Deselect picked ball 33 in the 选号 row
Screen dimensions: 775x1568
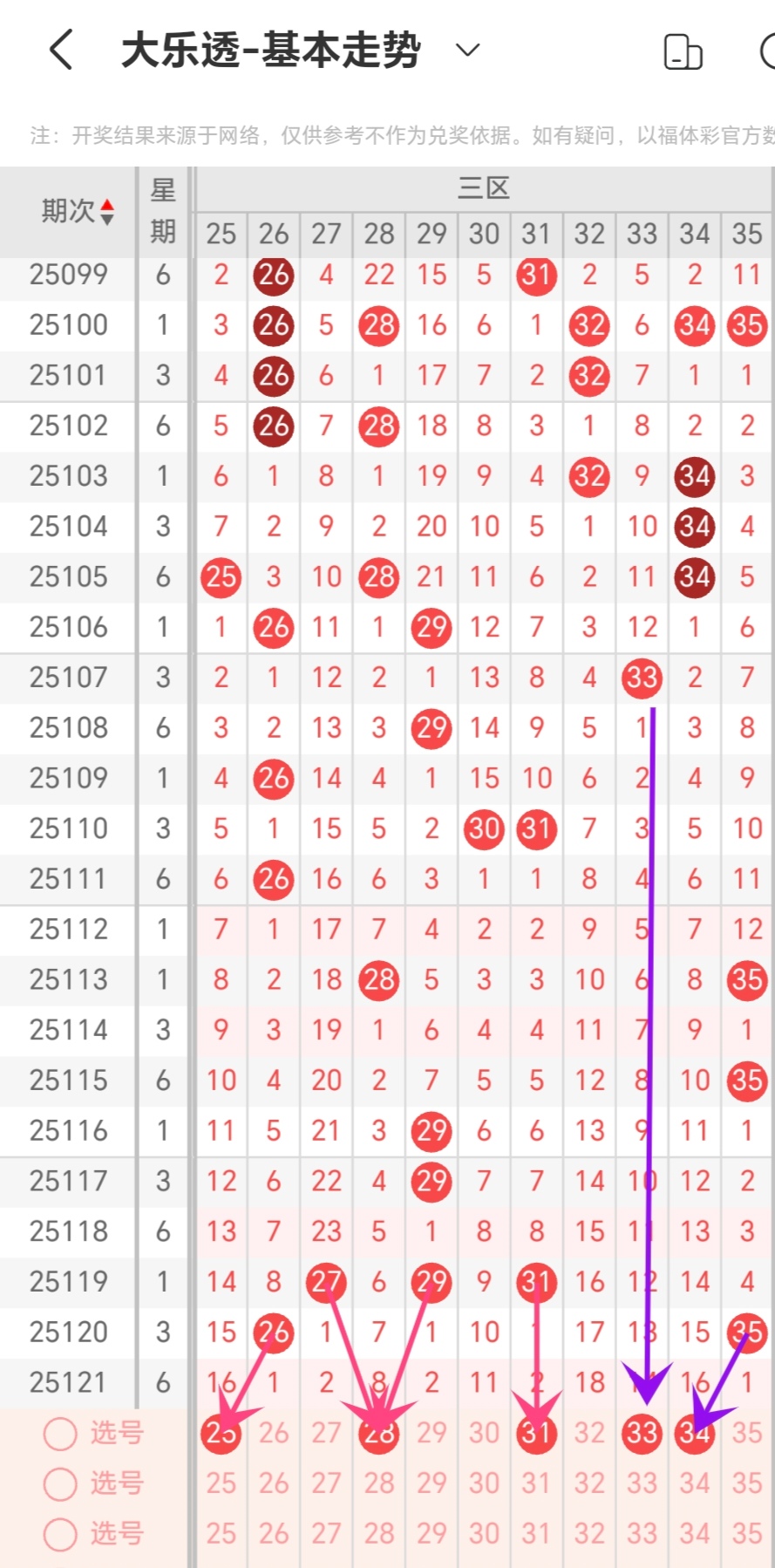pos(642,1433)
